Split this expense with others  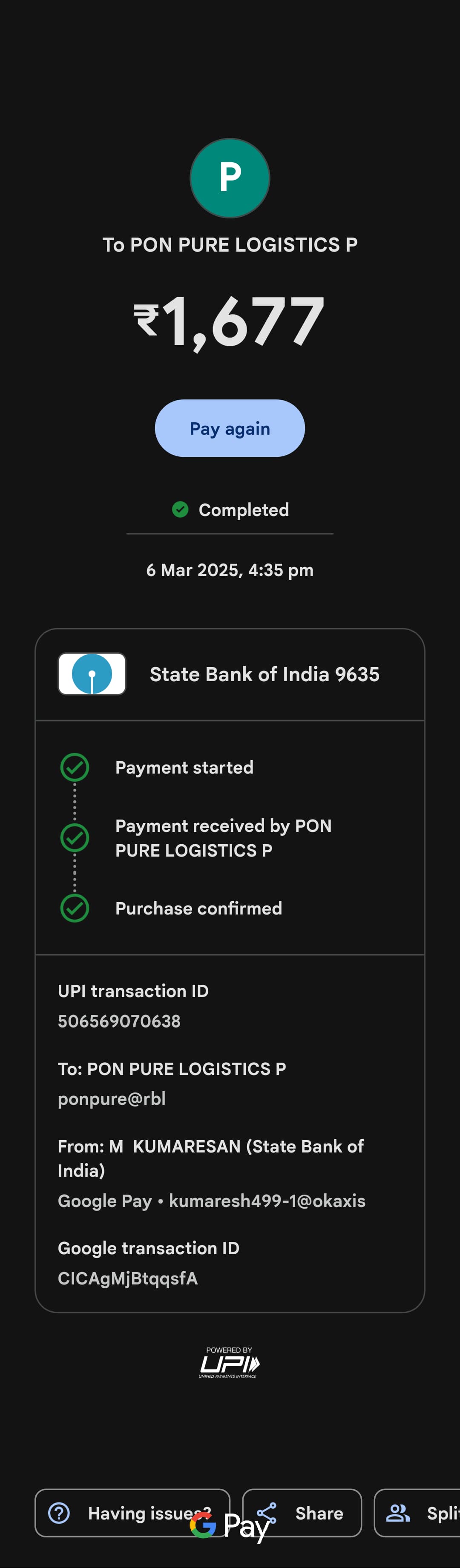coord(420,1513)
